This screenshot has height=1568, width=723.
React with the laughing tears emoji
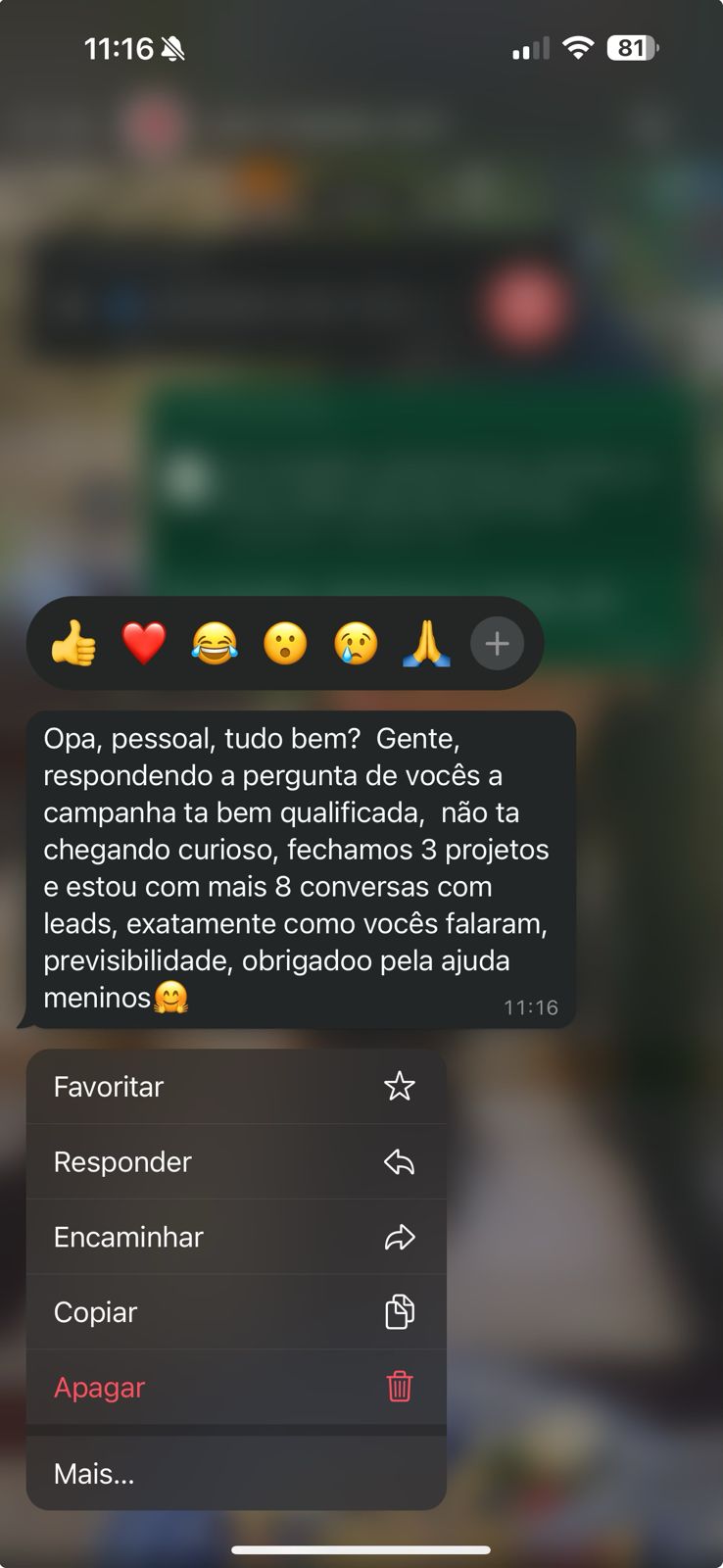point(215,644)
